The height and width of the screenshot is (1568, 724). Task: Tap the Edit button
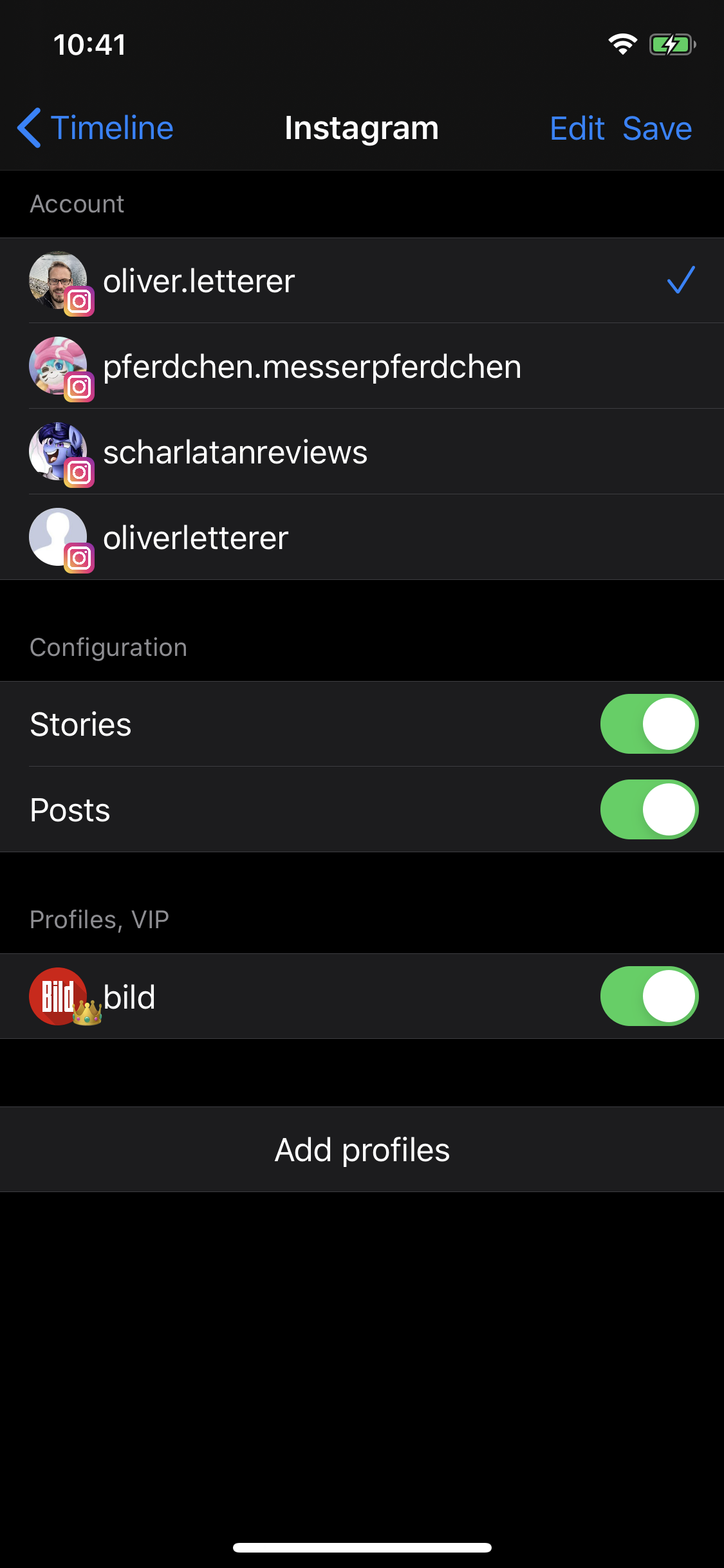pyautogui.click(x=577, y=129)
